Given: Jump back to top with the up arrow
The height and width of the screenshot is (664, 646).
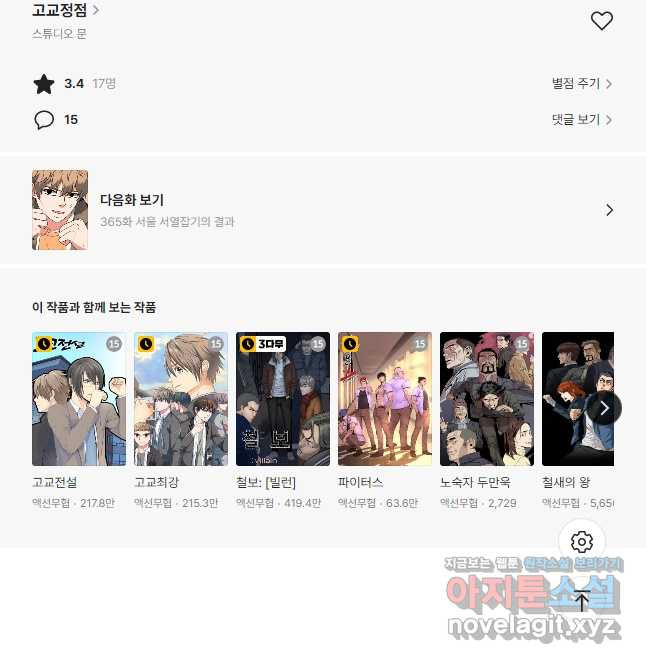Looking at the screenshot, I should pyautogui.click(x=582, y=601).
